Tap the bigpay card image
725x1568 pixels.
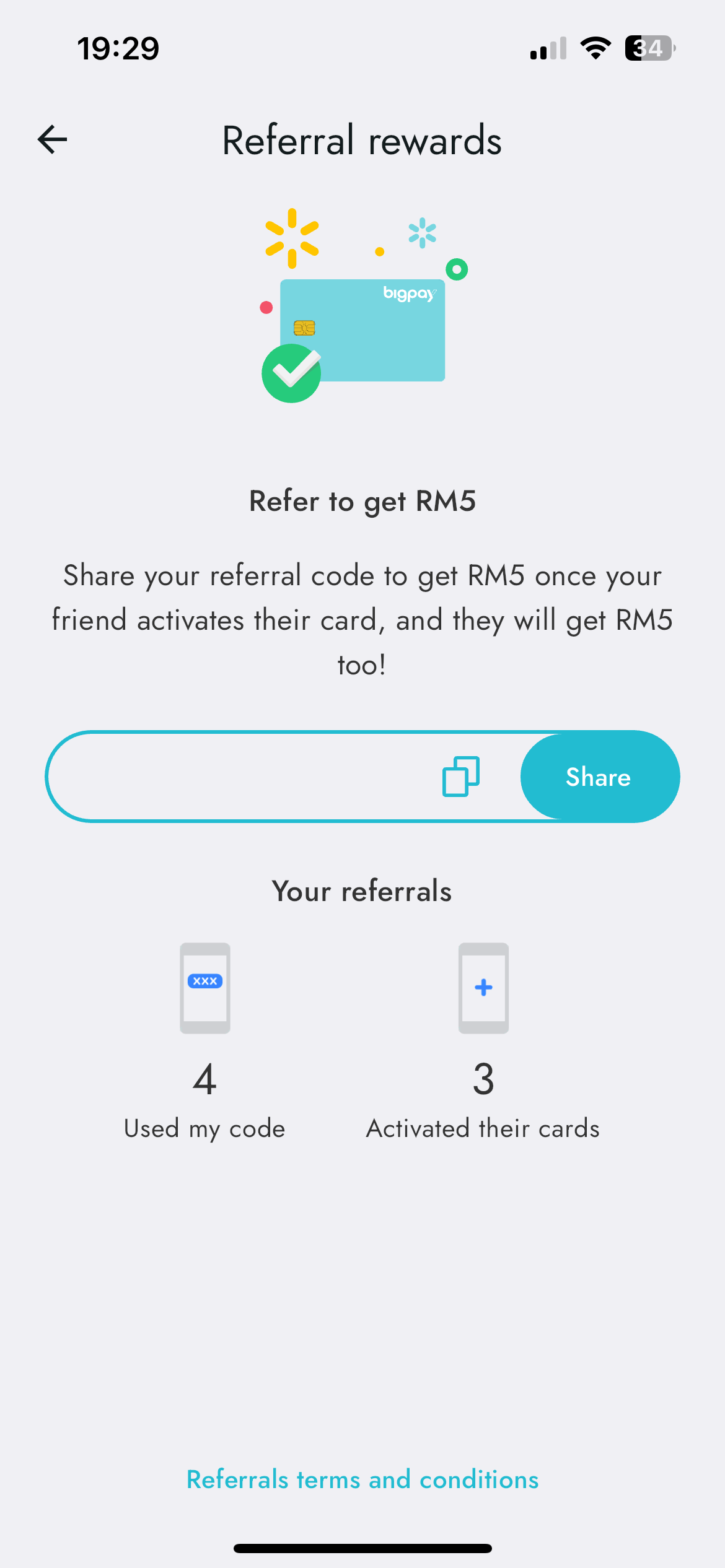click(362, 330)
